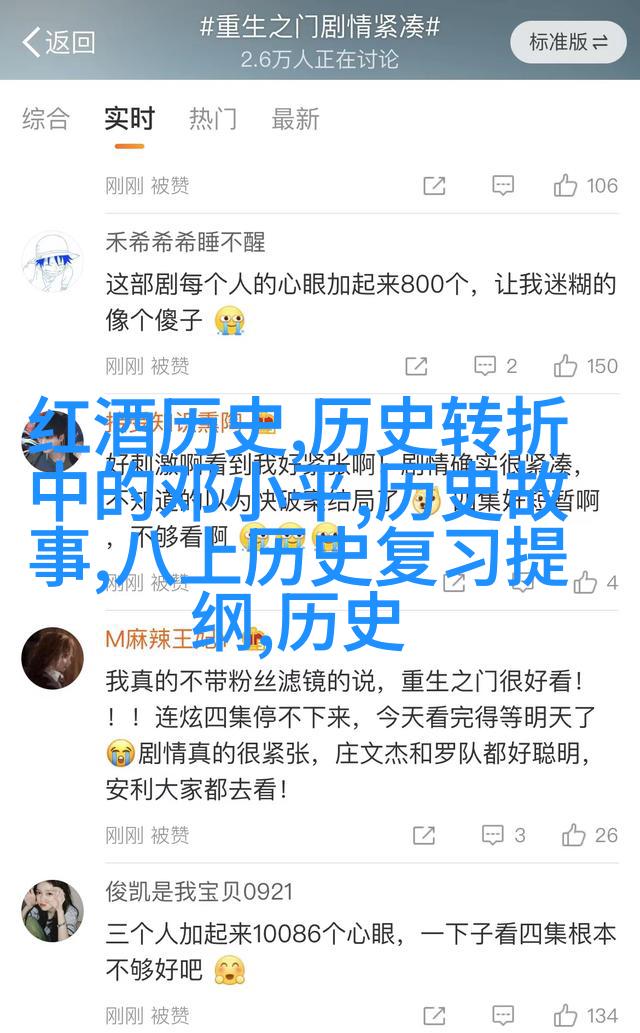Comment on 禾希希希睡不醒's post

coord(496,366)
